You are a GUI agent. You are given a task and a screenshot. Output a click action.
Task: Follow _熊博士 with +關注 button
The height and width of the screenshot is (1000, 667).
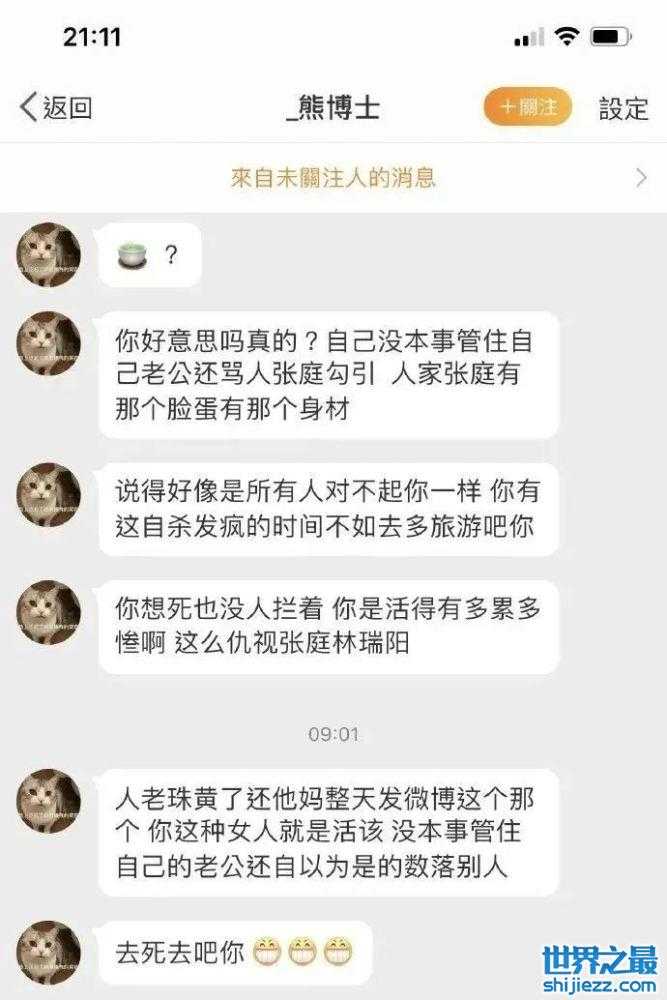pyautogui.click(x=527, y=108)
